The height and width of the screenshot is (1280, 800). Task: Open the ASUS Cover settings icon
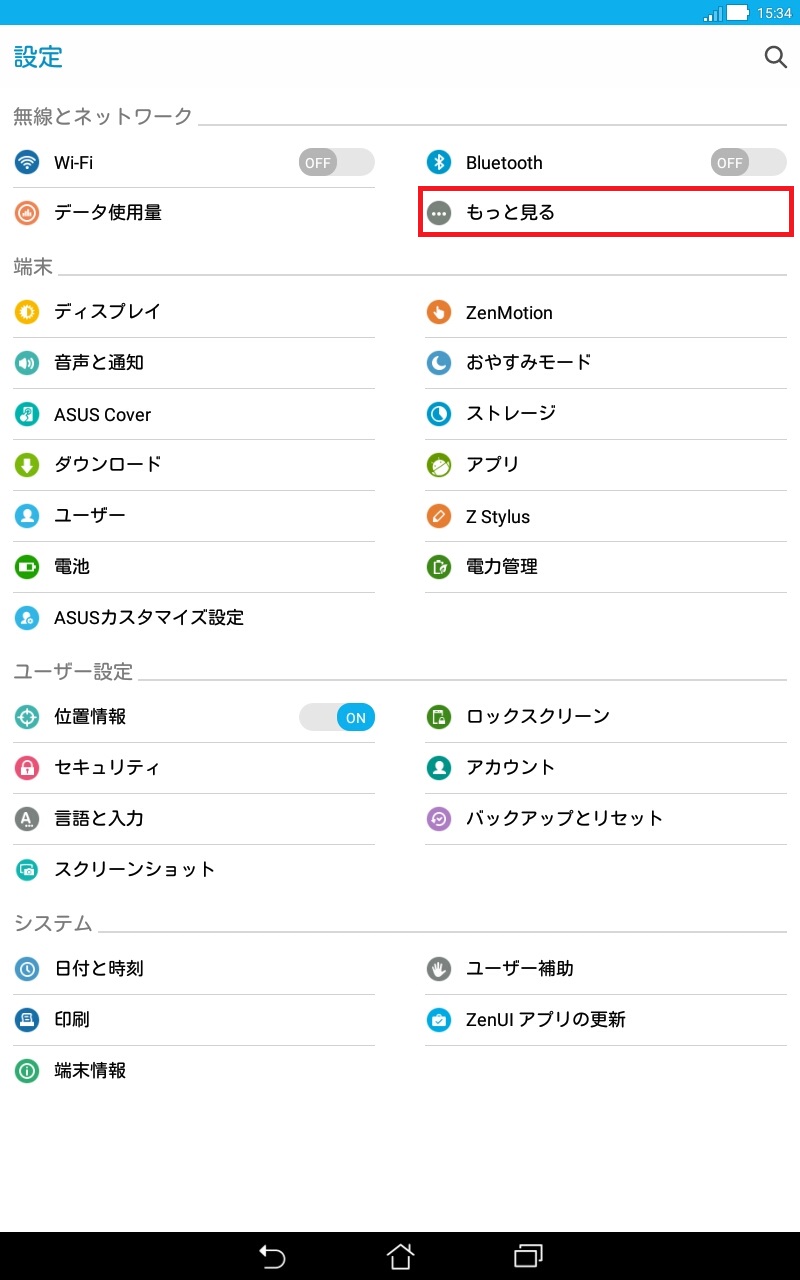coord(26,414)
